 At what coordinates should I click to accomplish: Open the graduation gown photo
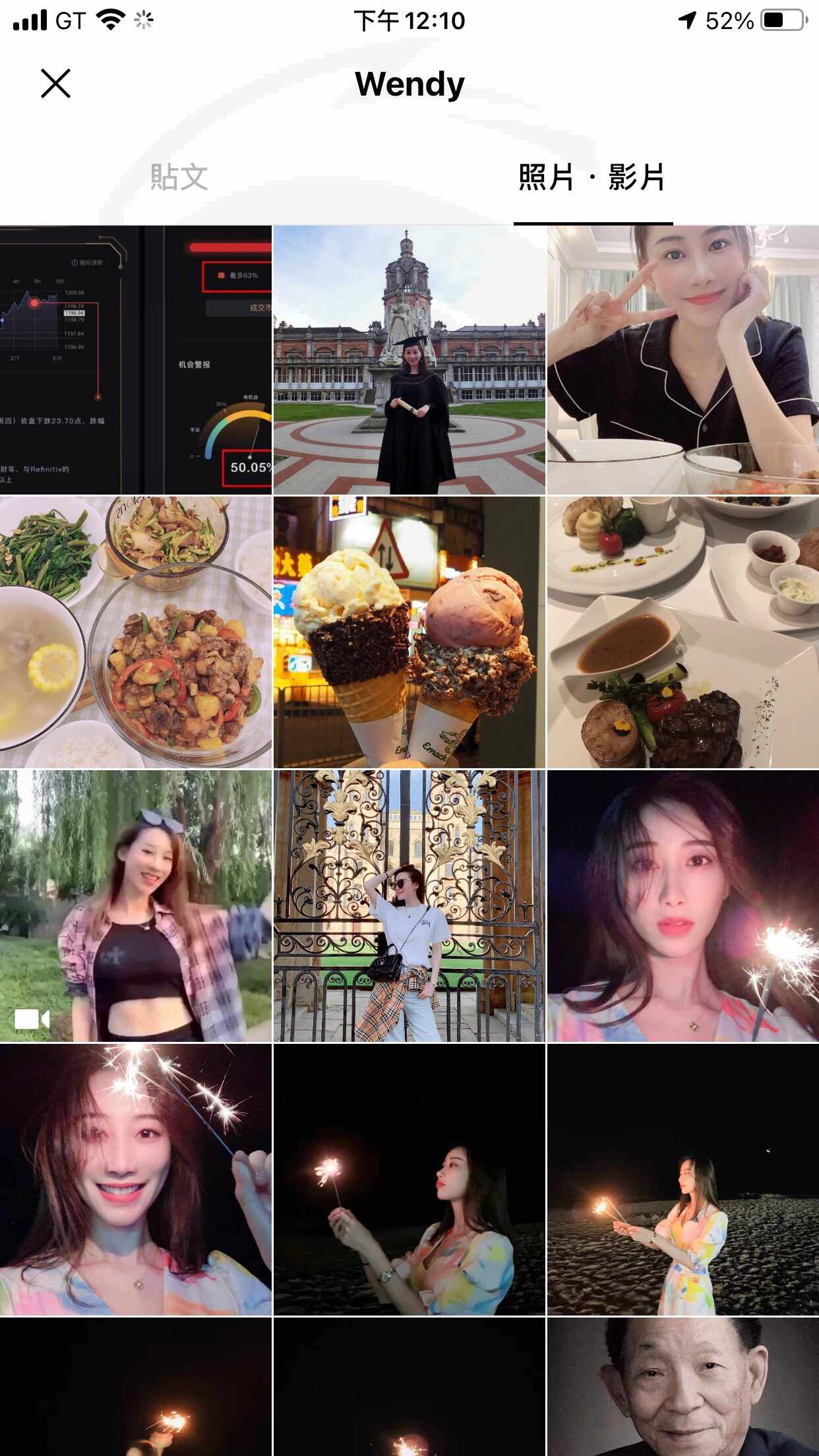409,360
